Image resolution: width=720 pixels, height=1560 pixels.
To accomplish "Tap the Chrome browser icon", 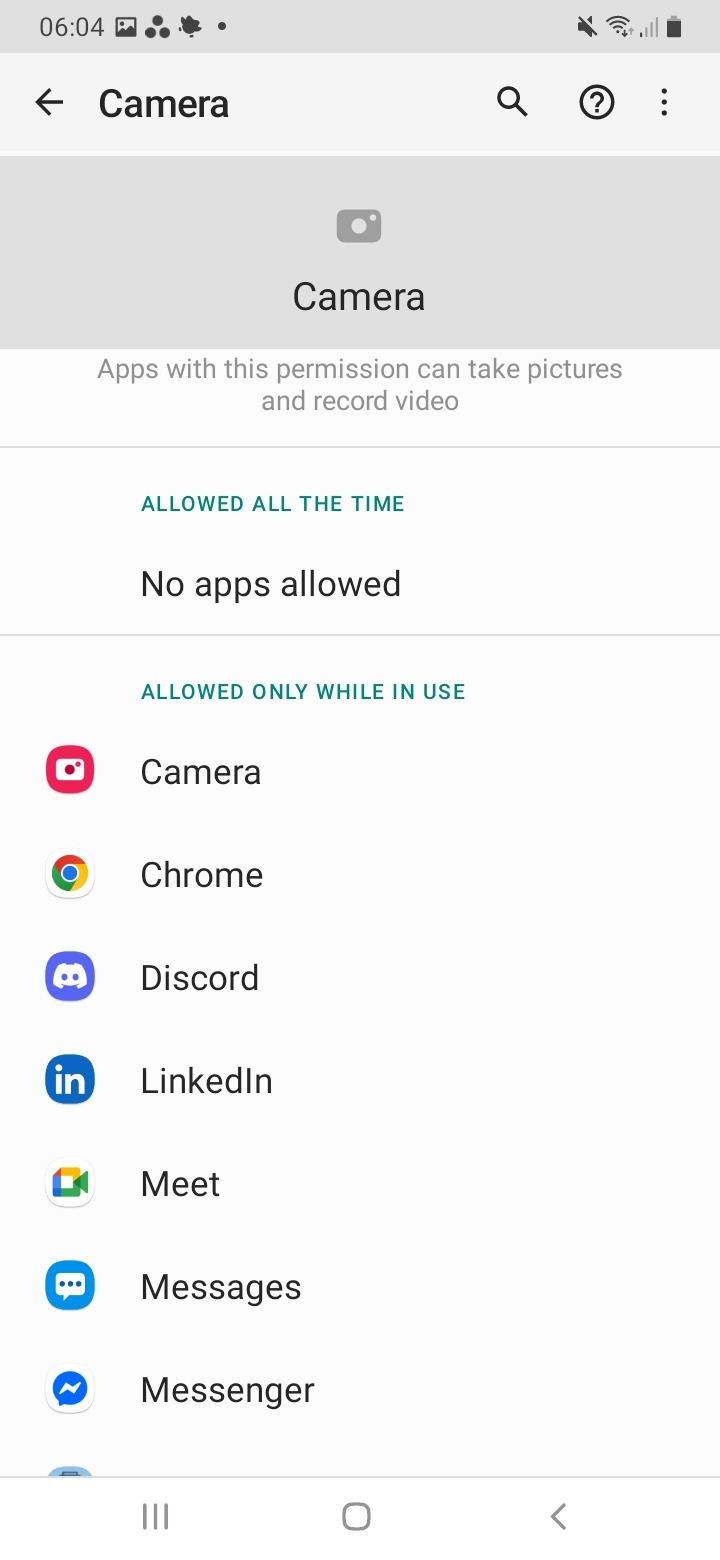I will coord(69,873).
